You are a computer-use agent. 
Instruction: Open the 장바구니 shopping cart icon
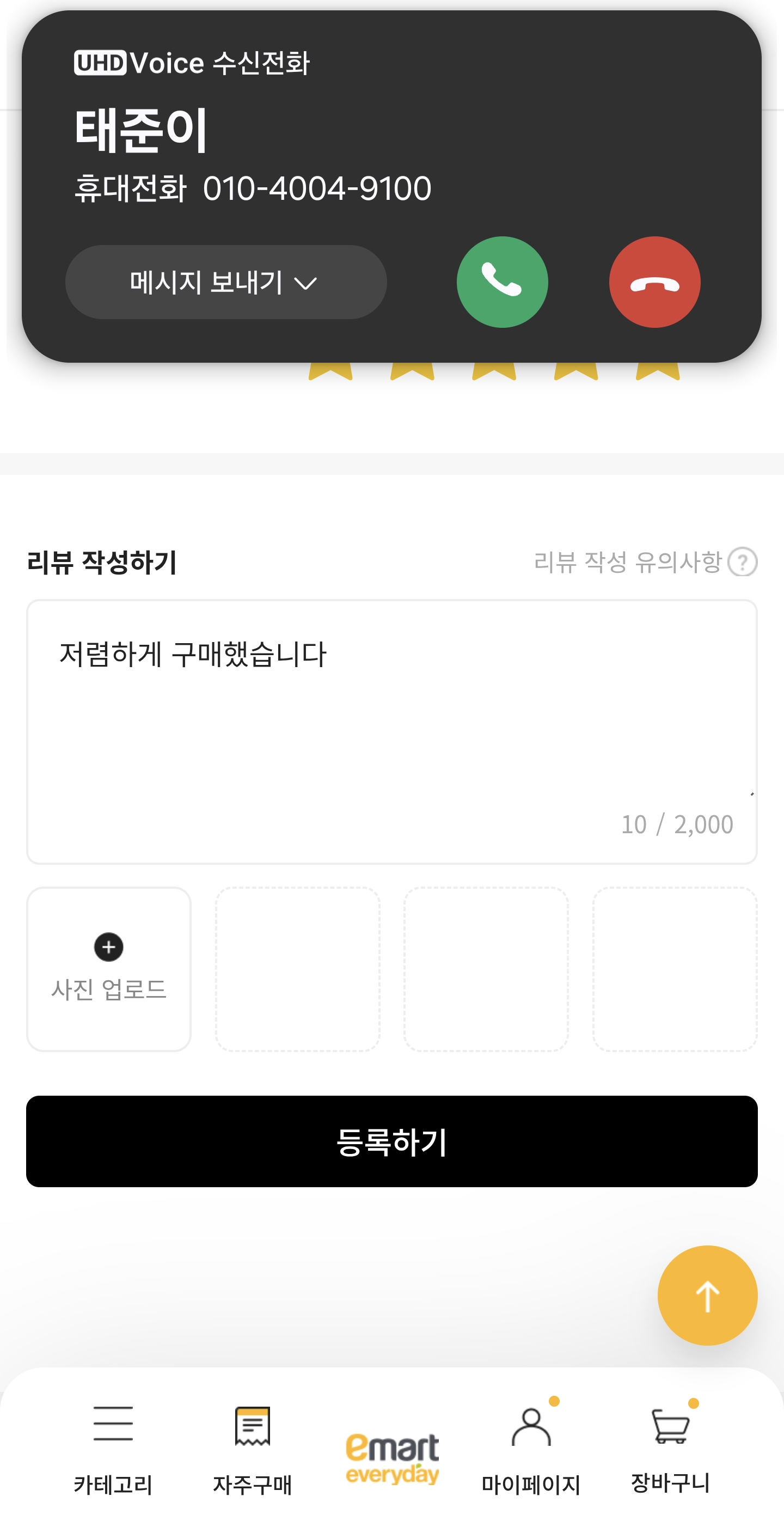(670, 1436)
